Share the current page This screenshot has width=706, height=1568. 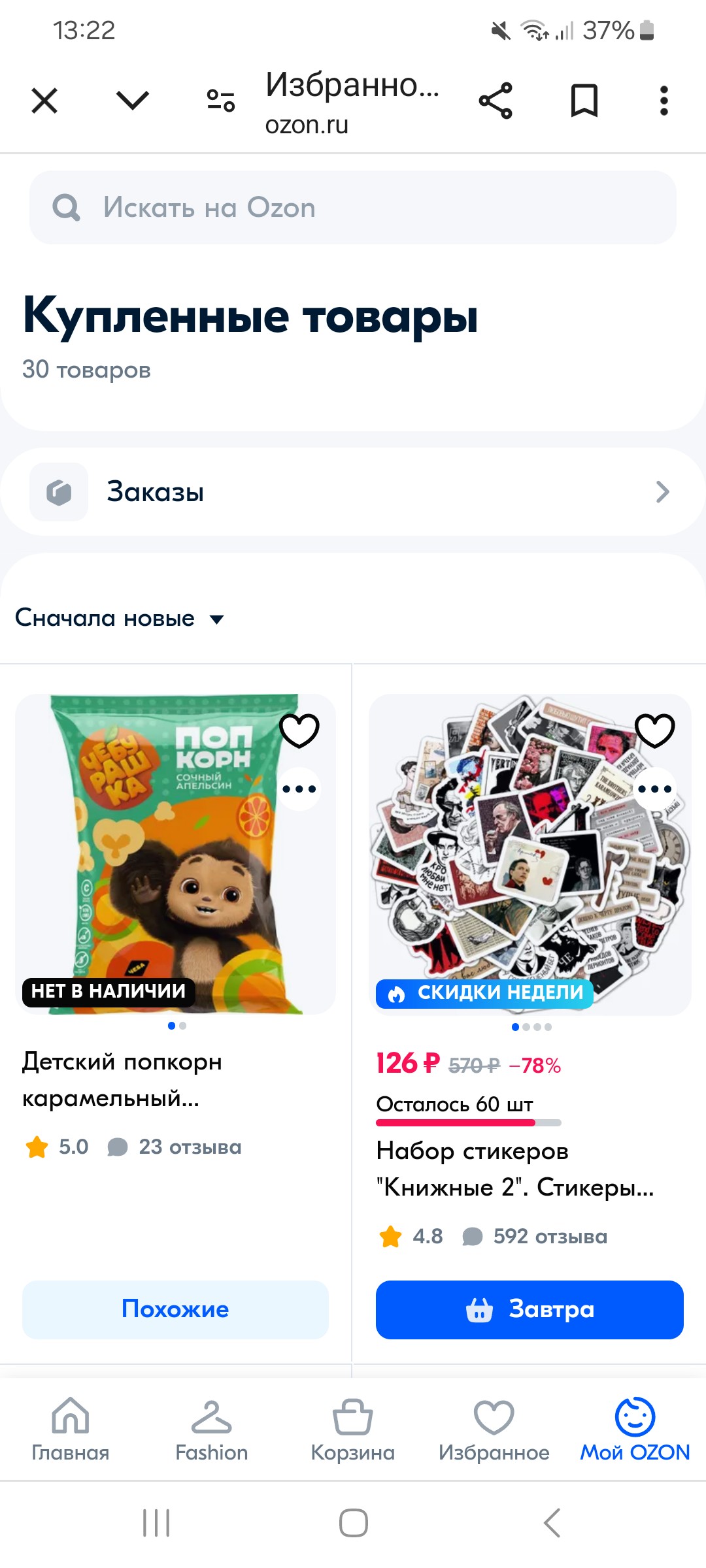click(496, 101)
